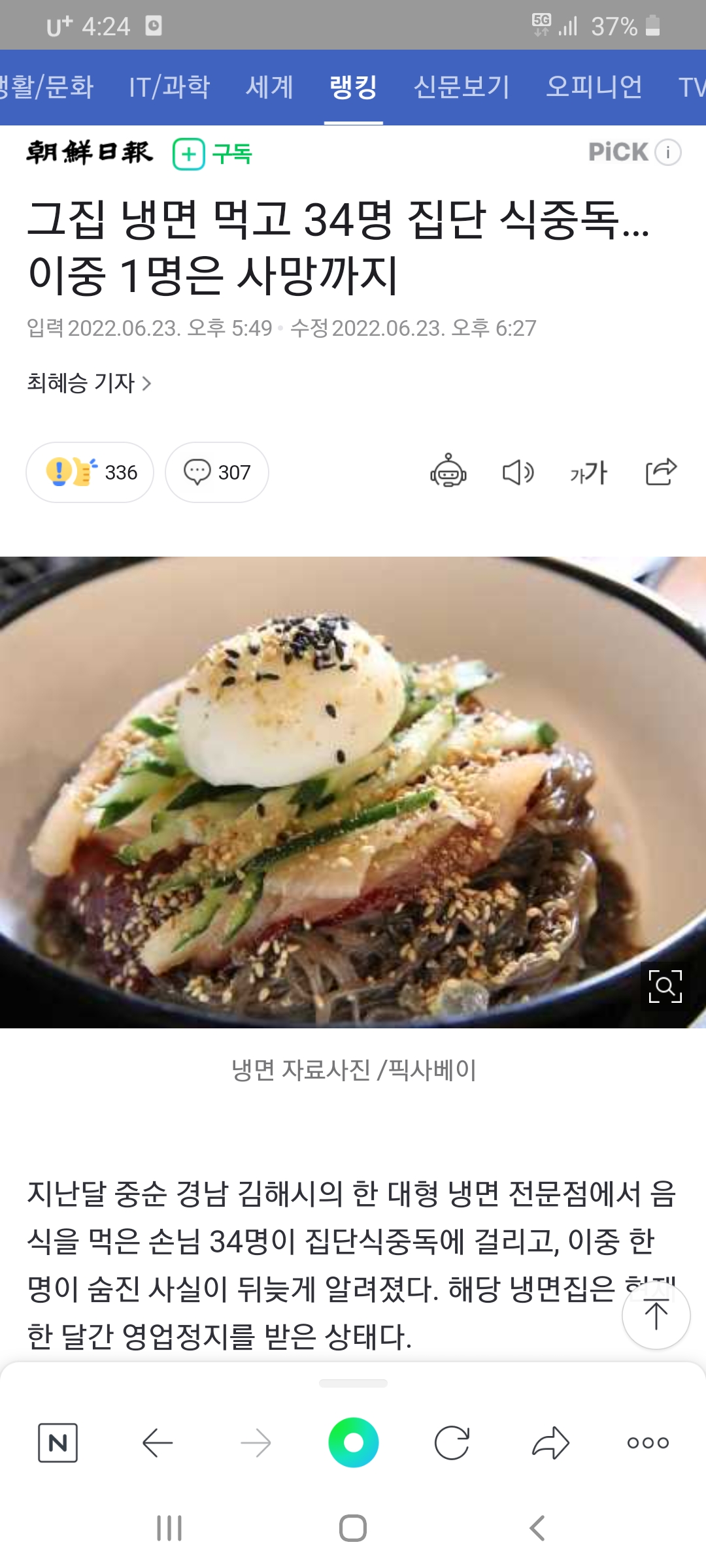Open the 307 comments
This screenshot has width=706, height=1568.
coord(217,472)
